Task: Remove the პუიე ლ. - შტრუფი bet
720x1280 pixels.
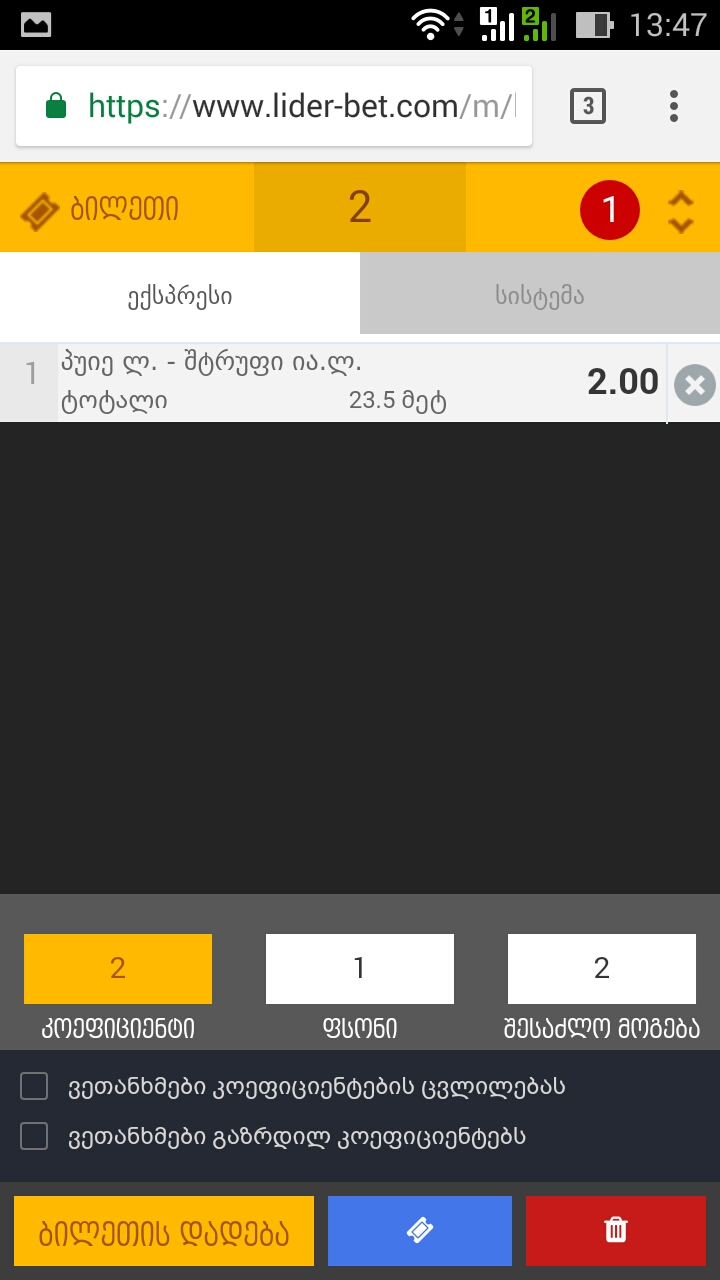Action: click(694, 385)
